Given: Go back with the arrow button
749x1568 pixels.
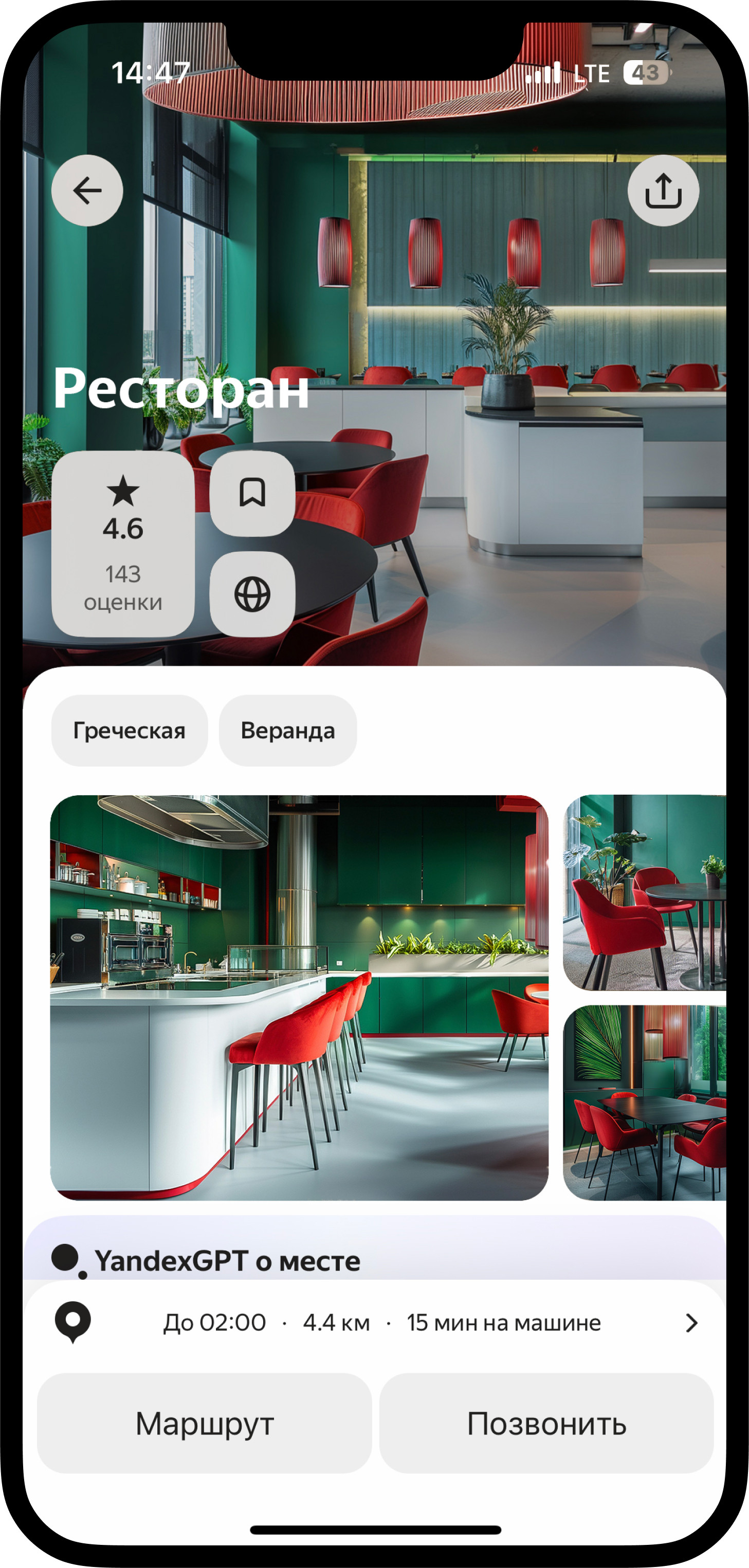Looking at the screenshot, I should click(87, 191).
